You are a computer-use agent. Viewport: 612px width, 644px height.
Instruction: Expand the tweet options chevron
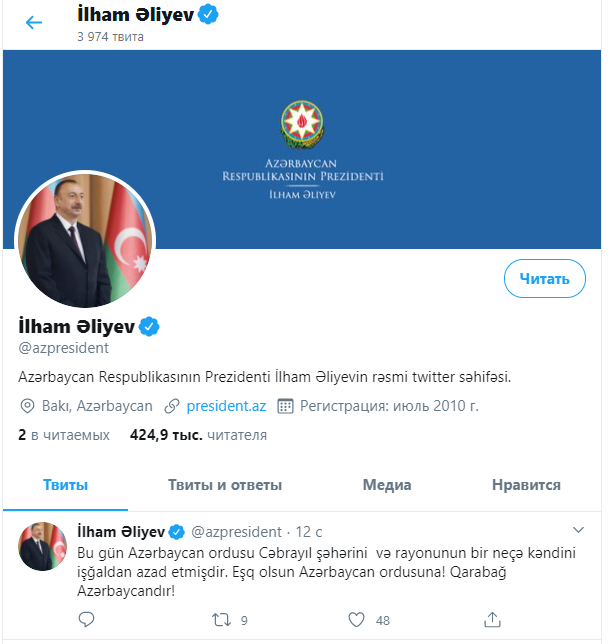pyautogui.click(x=577, y=529)
